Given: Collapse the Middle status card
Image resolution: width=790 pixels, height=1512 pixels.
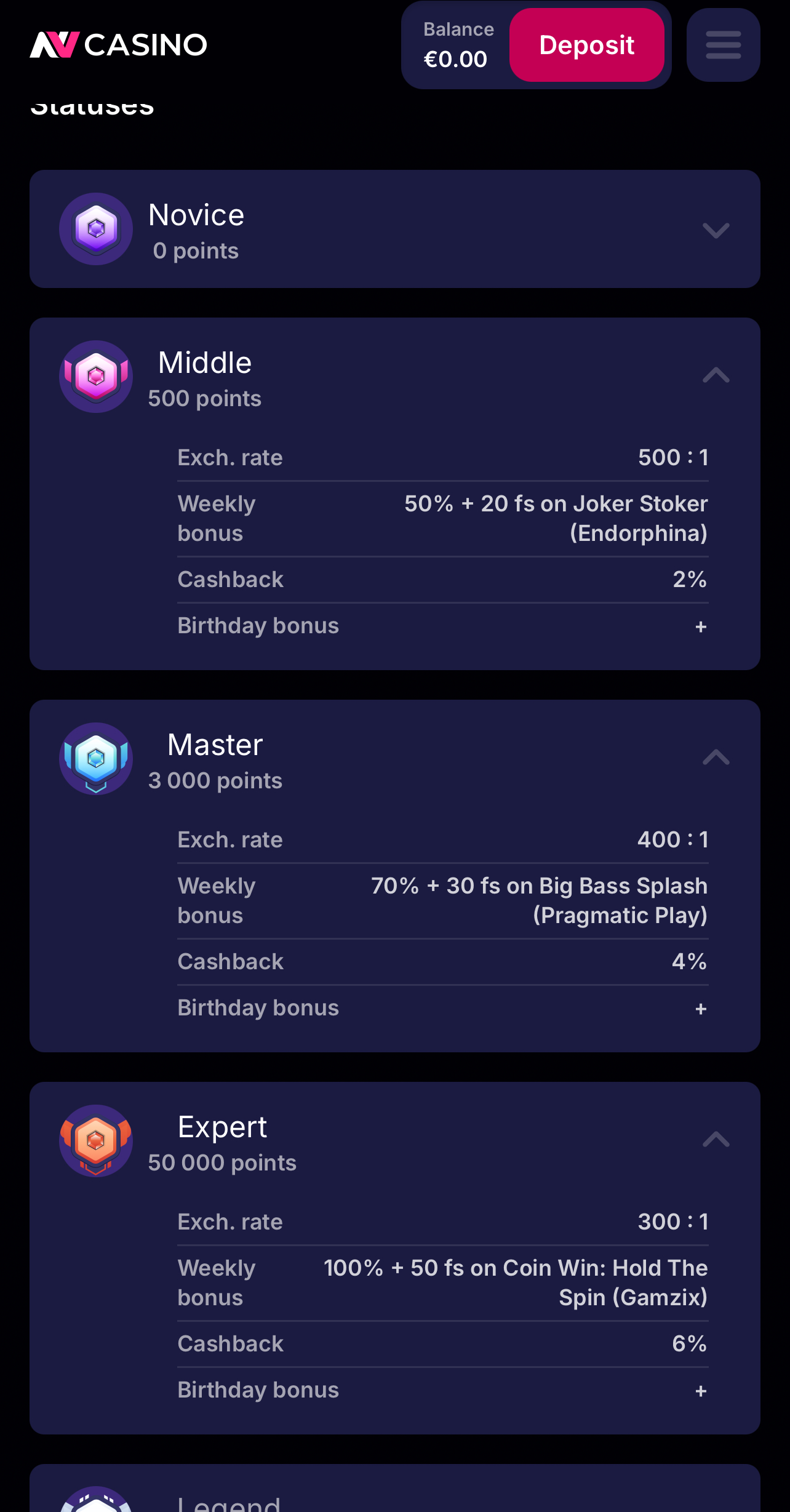Looking at the screenshot, I should [716, 375].
